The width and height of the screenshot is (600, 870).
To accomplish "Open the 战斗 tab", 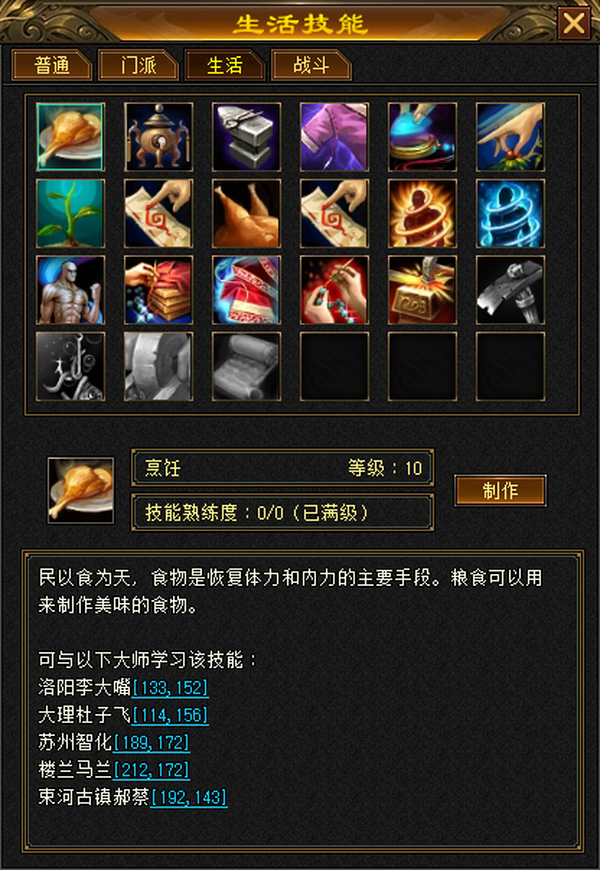I will 311,65.
